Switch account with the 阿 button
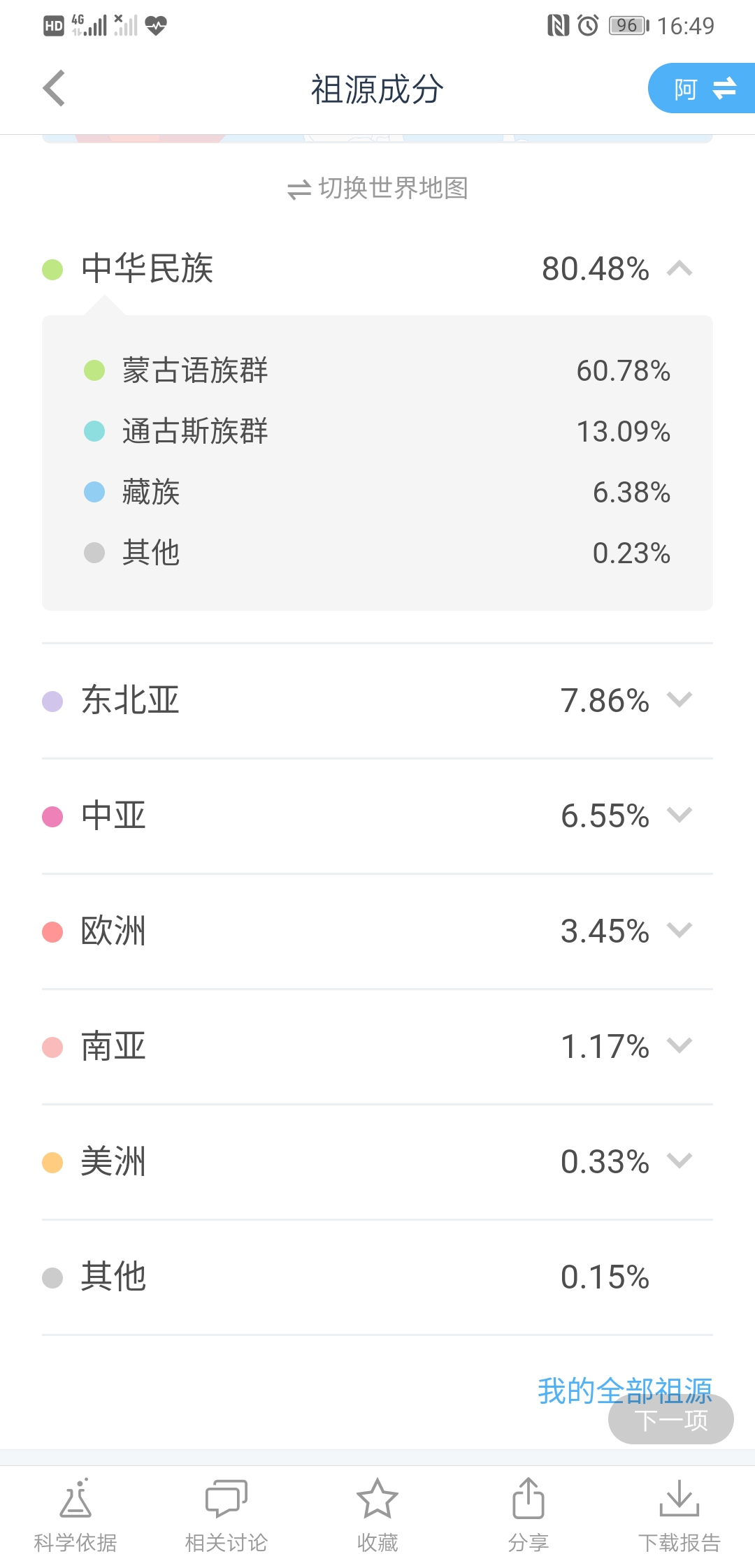The width and height of the screenshot is (755, 1568). [702, 88]
